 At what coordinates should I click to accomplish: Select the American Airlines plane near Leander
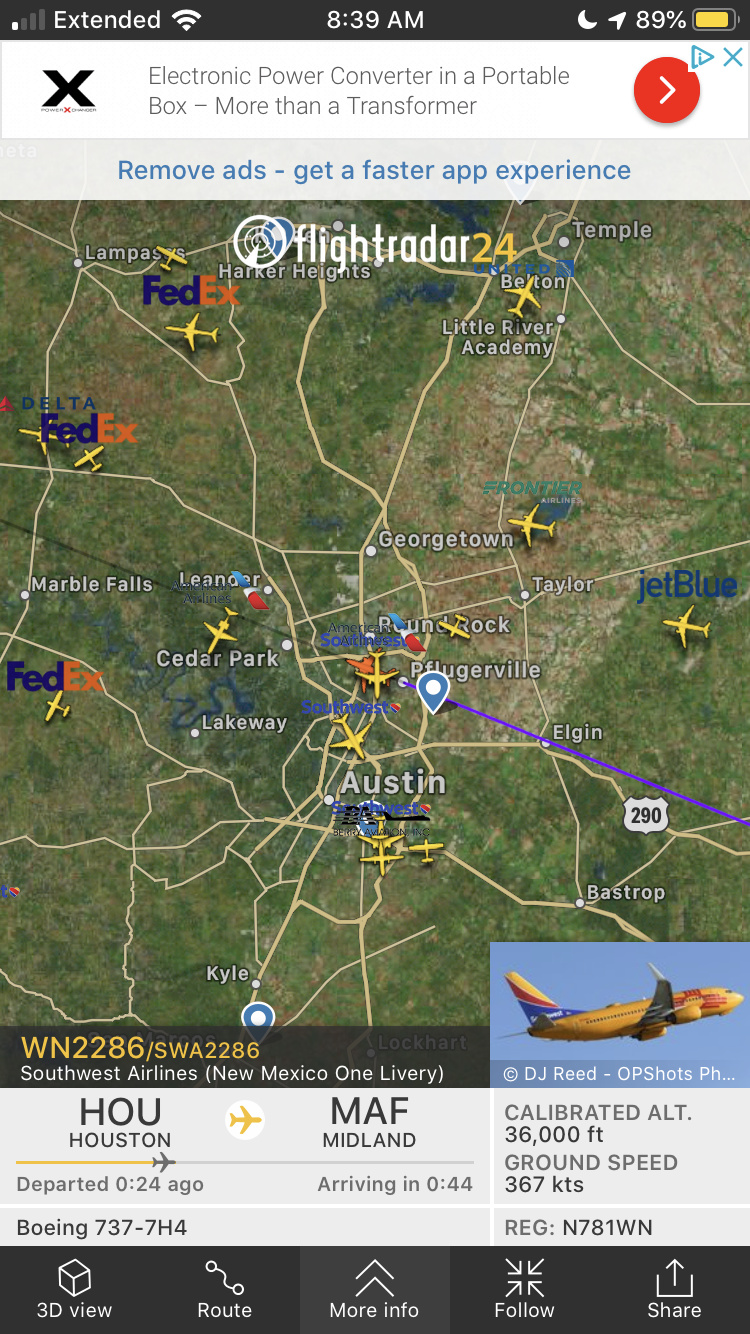[x=220, y=632]
